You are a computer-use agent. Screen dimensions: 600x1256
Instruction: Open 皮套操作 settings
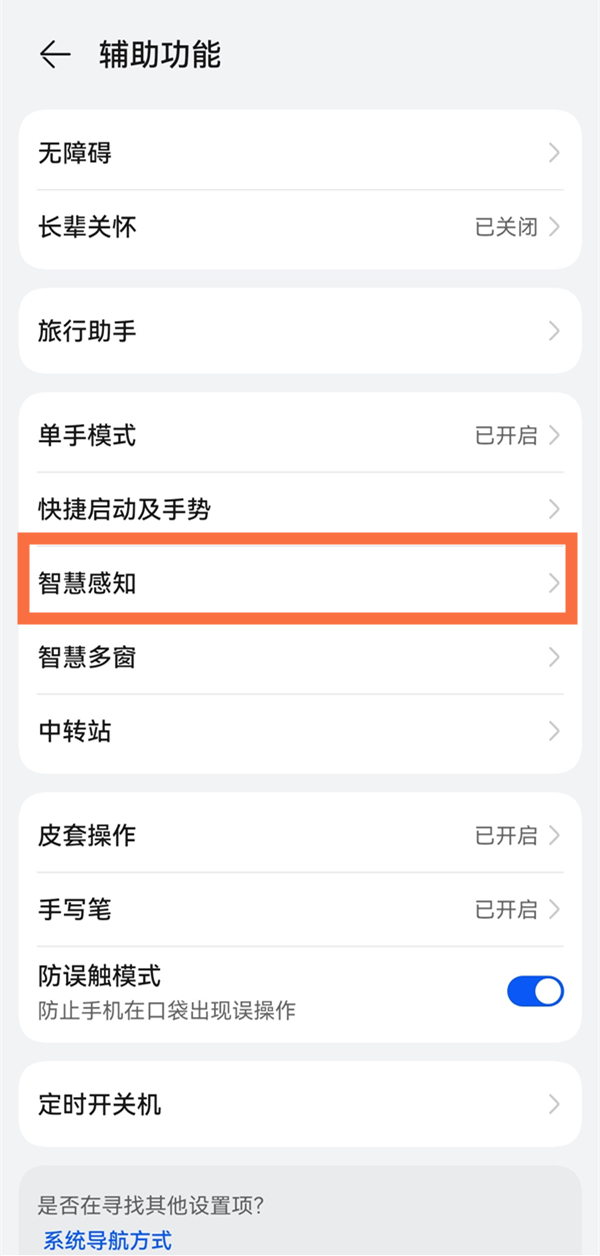click(299, 835)
